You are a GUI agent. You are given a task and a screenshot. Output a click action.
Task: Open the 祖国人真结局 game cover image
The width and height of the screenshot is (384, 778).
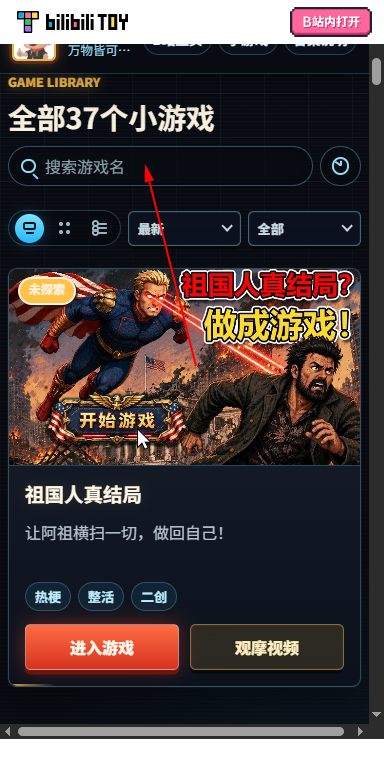point(185,367)
